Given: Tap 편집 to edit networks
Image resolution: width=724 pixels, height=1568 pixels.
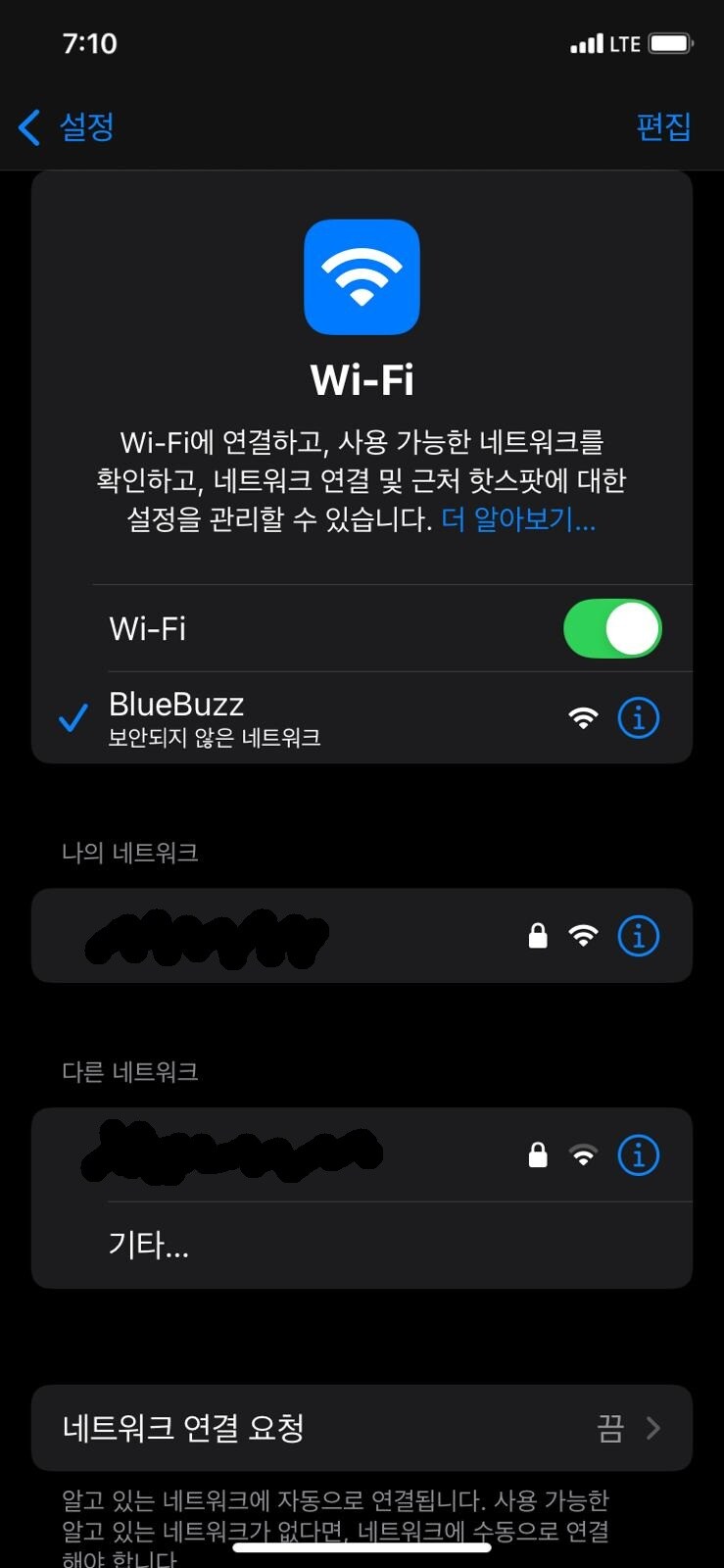Looking at the screenshot, I should click(x=663, y=126).
